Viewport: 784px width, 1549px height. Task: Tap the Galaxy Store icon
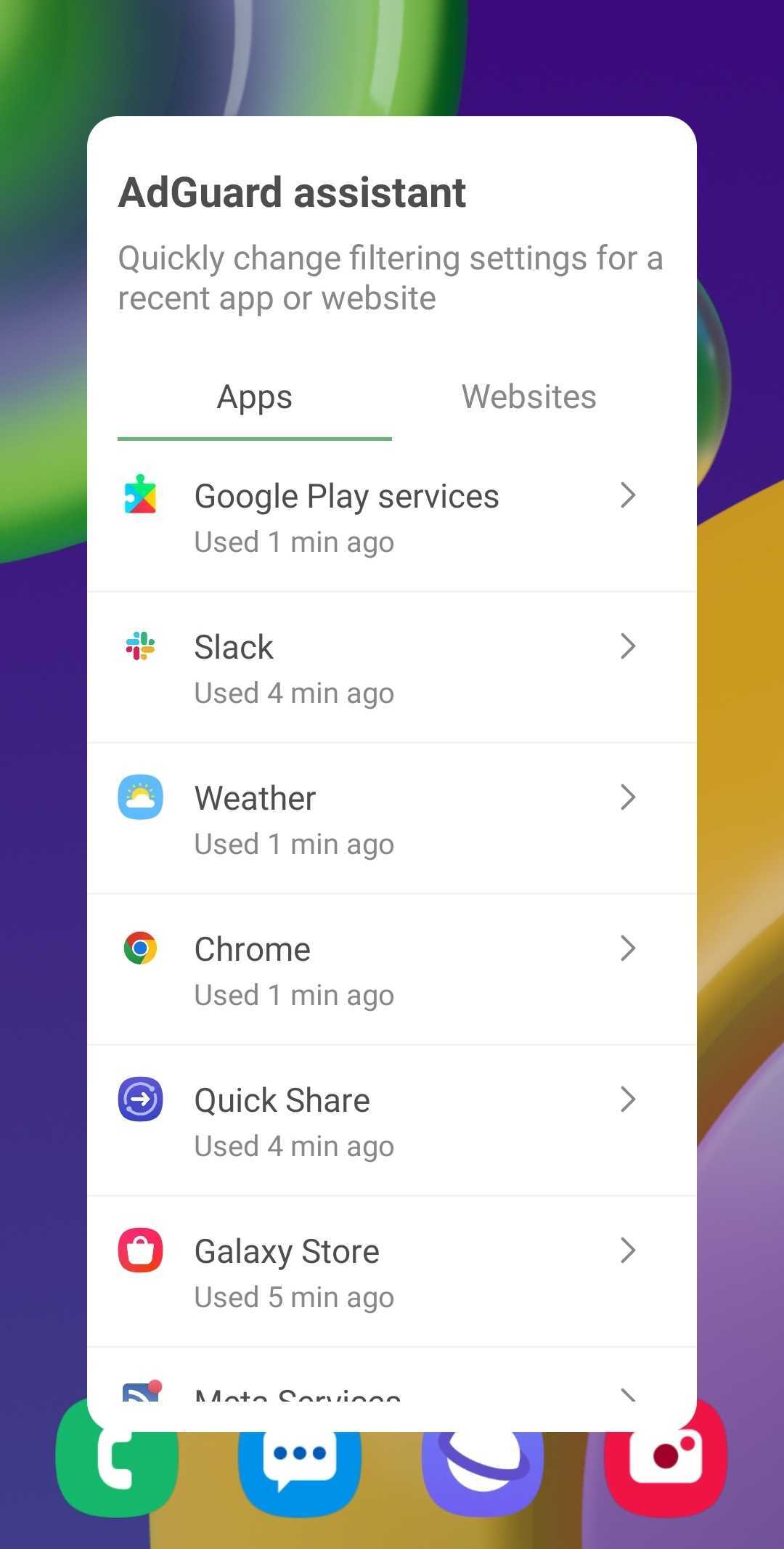click(141, 1251)
